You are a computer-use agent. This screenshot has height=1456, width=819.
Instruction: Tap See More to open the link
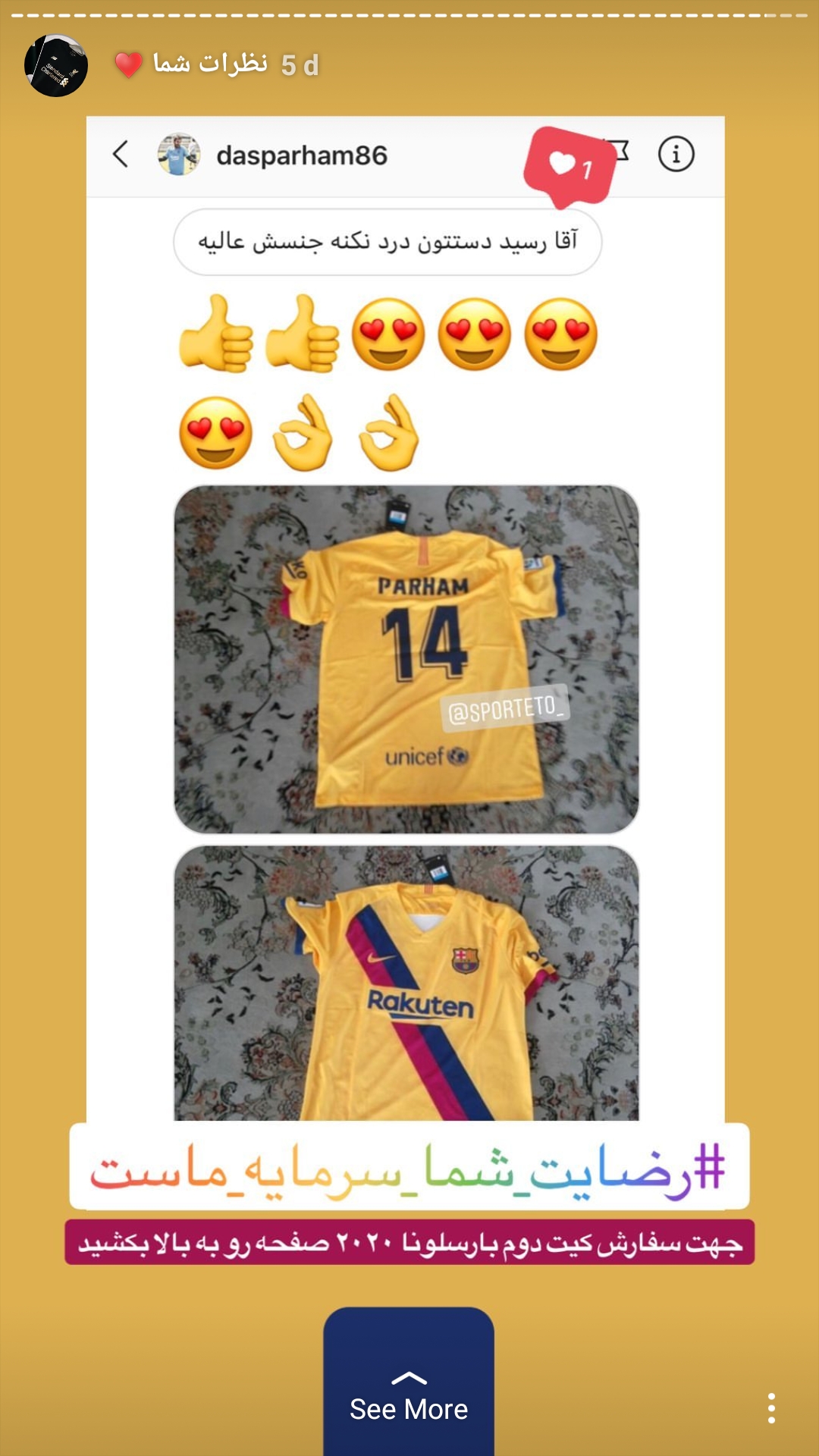[409, 1394]
